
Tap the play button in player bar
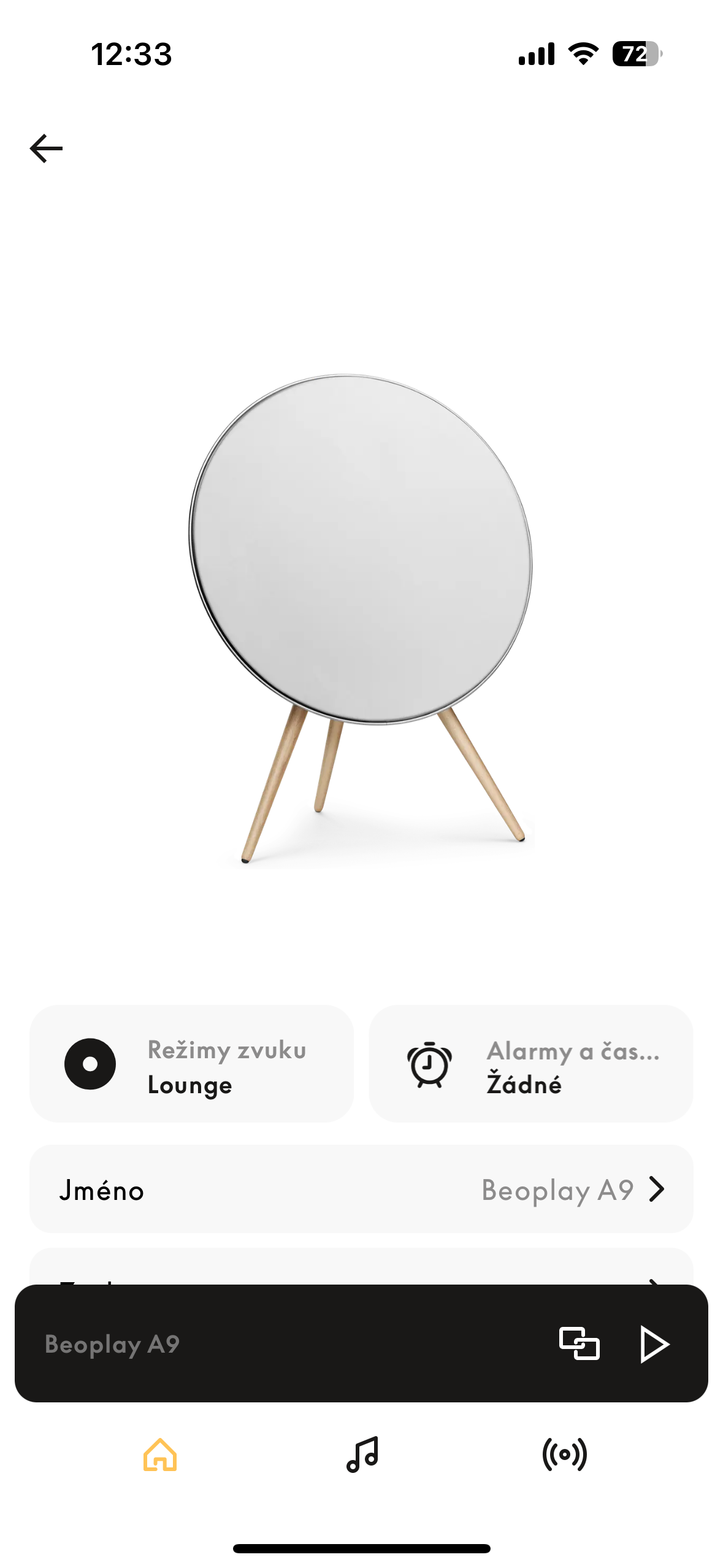point(654,1344)
